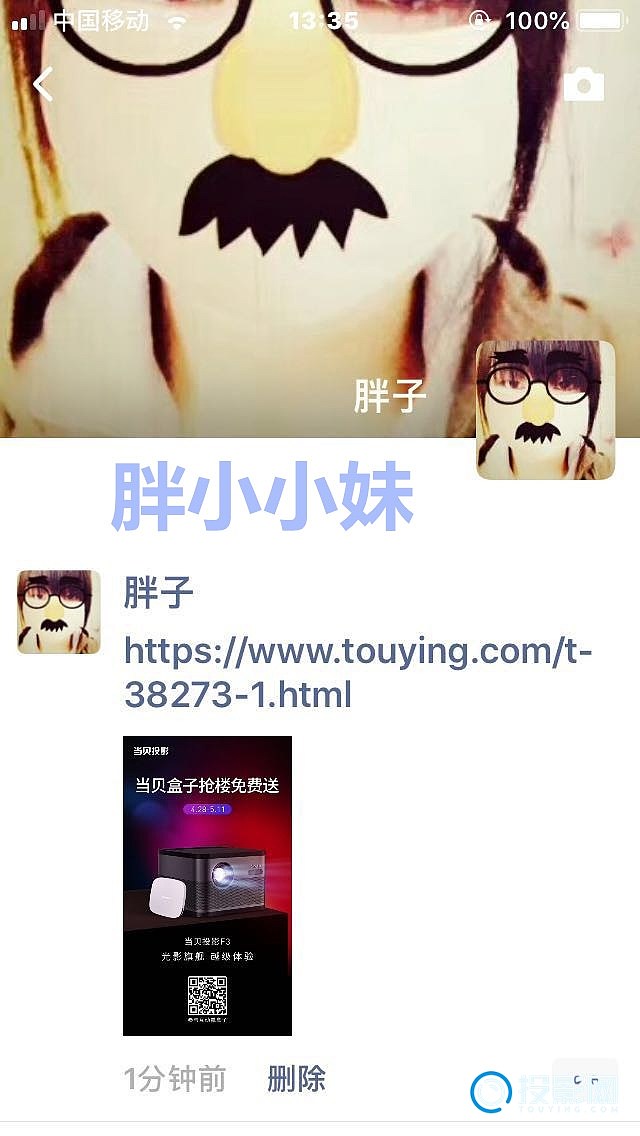Open 胖子's name link in the post
The height and width of the screenshot is (1136, 640).
158,593
